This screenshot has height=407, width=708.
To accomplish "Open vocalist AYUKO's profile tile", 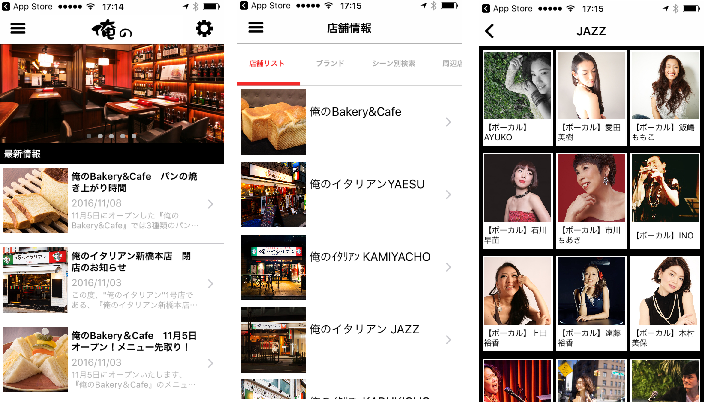I will 517,96.
